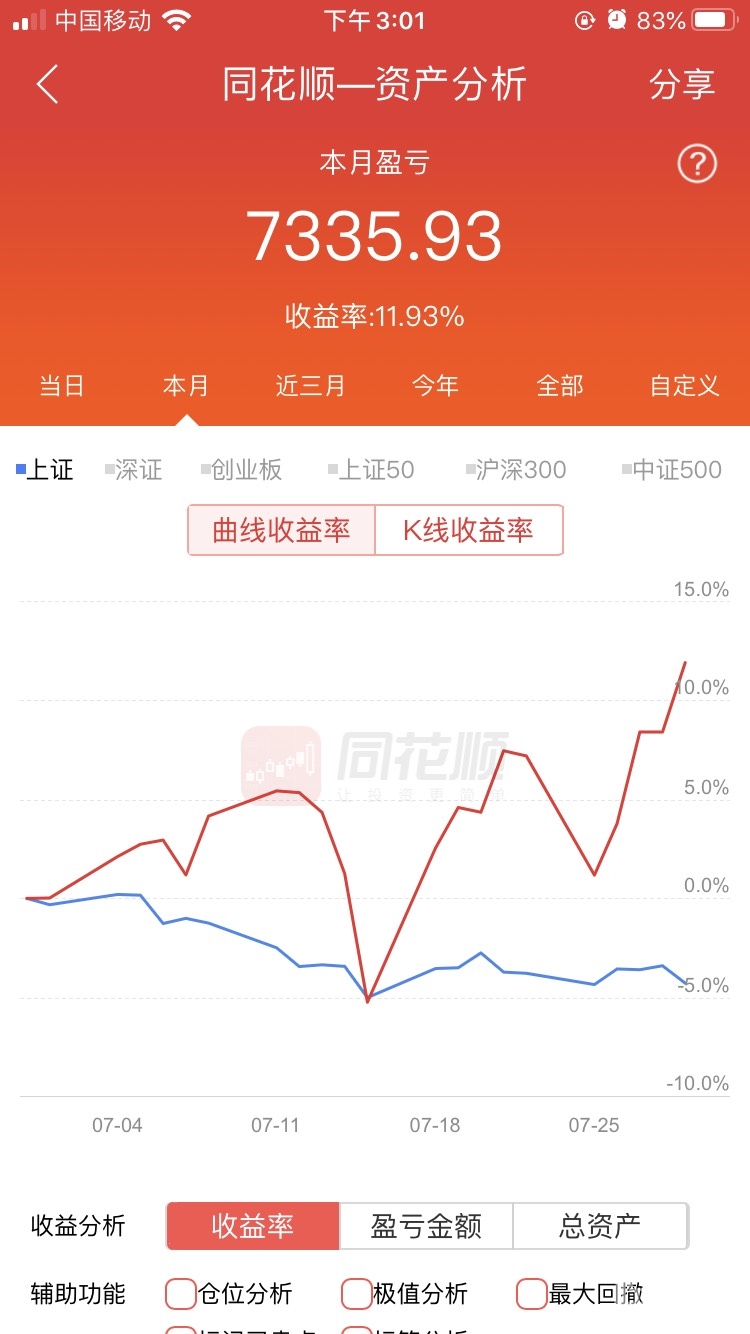Go back using the top-left arrow
Screen dimensions: 750x1334
pos(47,85)
